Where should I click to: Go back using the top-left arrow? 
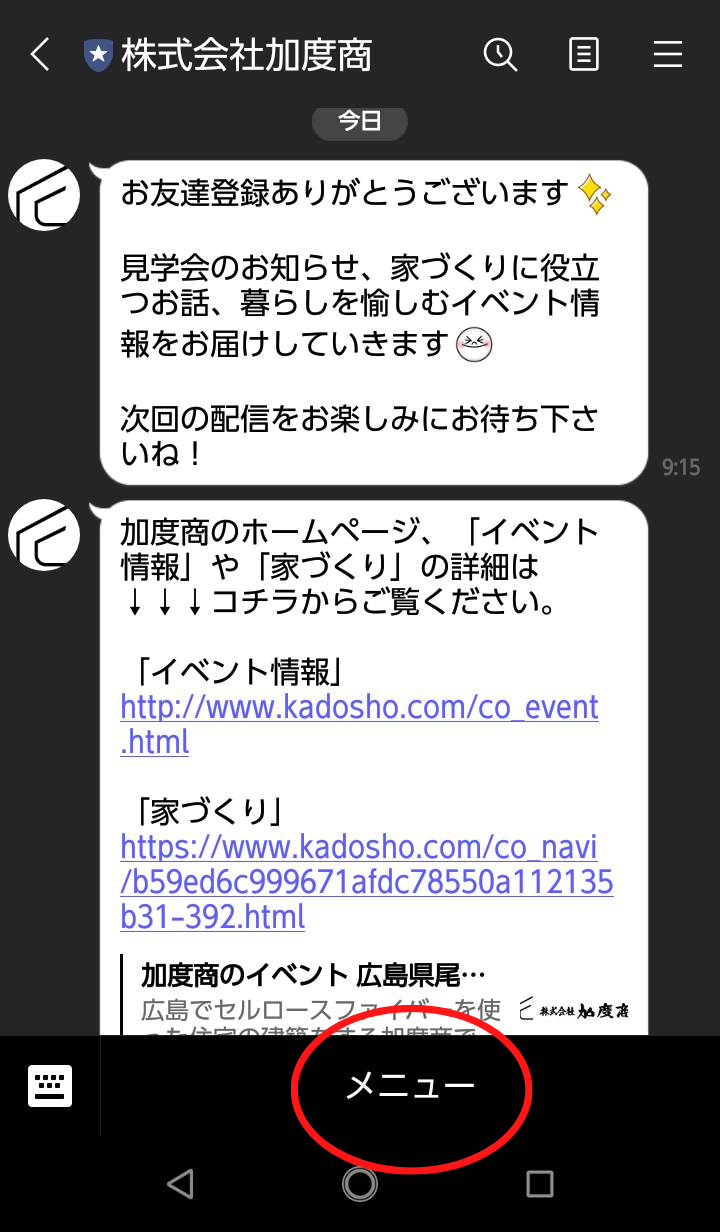(x=40, y=54)
